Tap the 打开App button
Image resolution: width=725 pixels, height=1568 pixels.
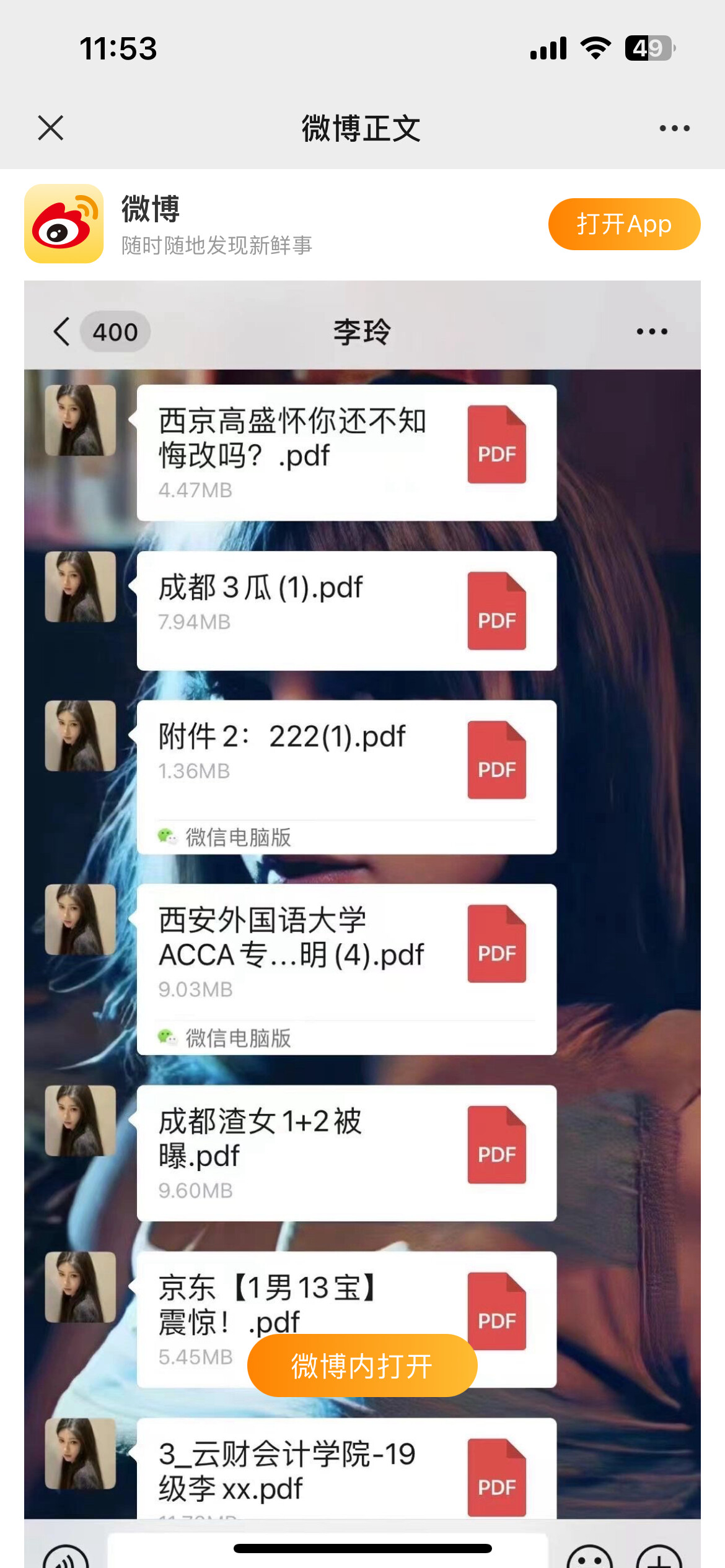point(623,224)
